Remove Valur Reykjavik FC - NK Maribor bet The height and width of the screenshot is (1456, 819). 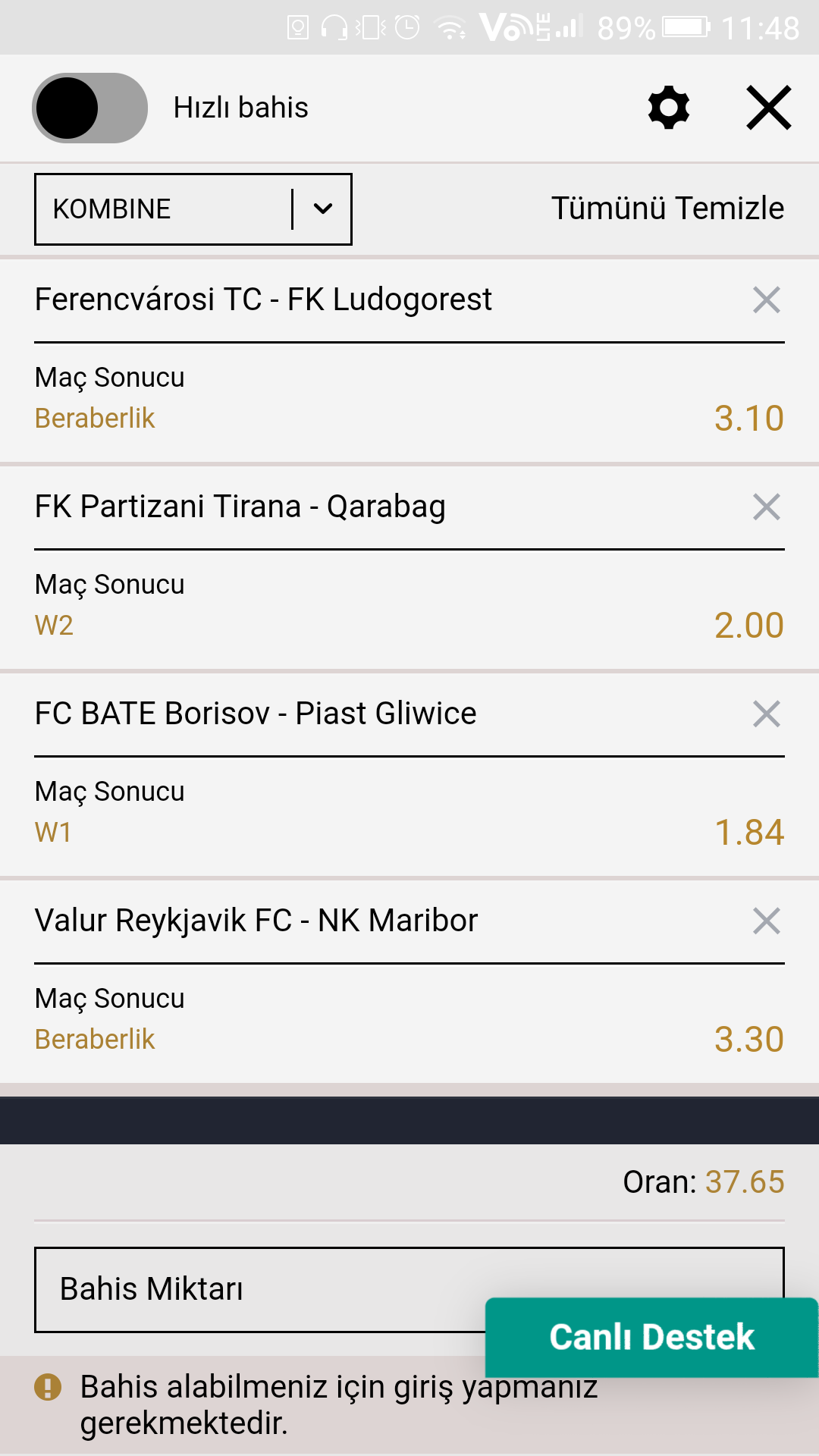(767, 921)
